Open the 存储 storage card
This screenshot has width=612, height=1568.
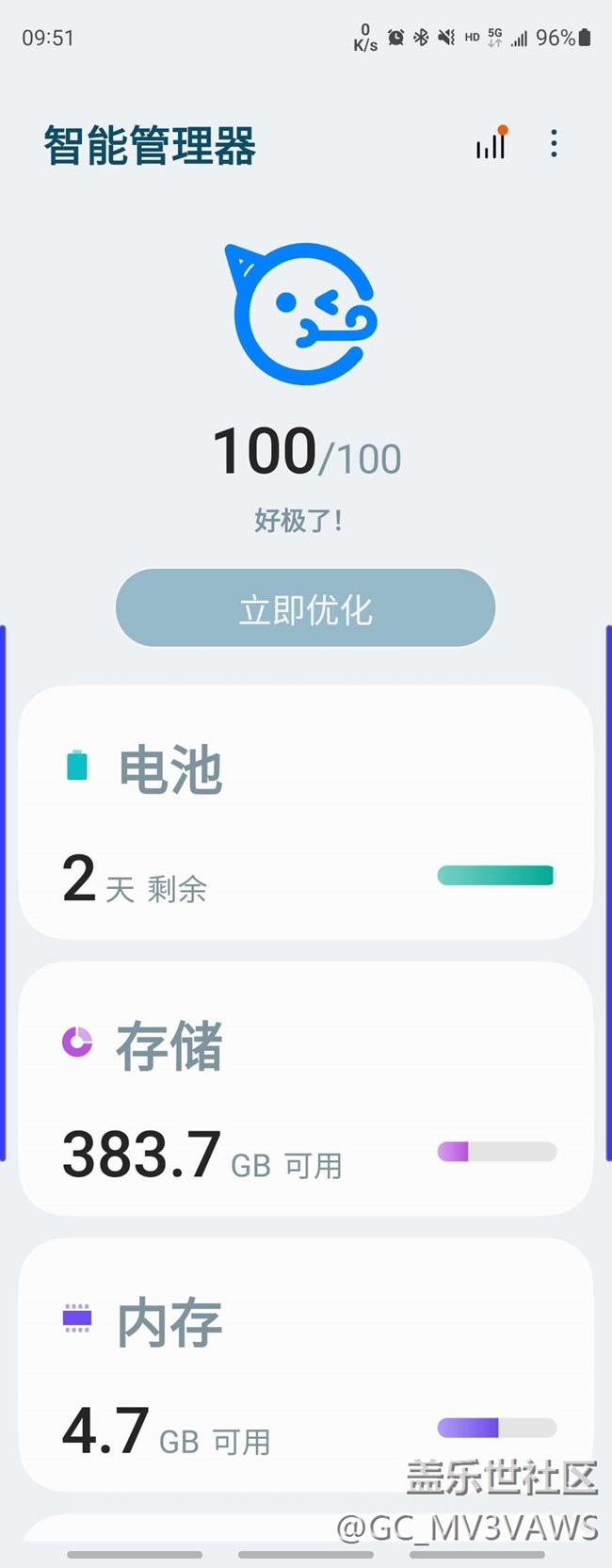[x=306, y=1089]
